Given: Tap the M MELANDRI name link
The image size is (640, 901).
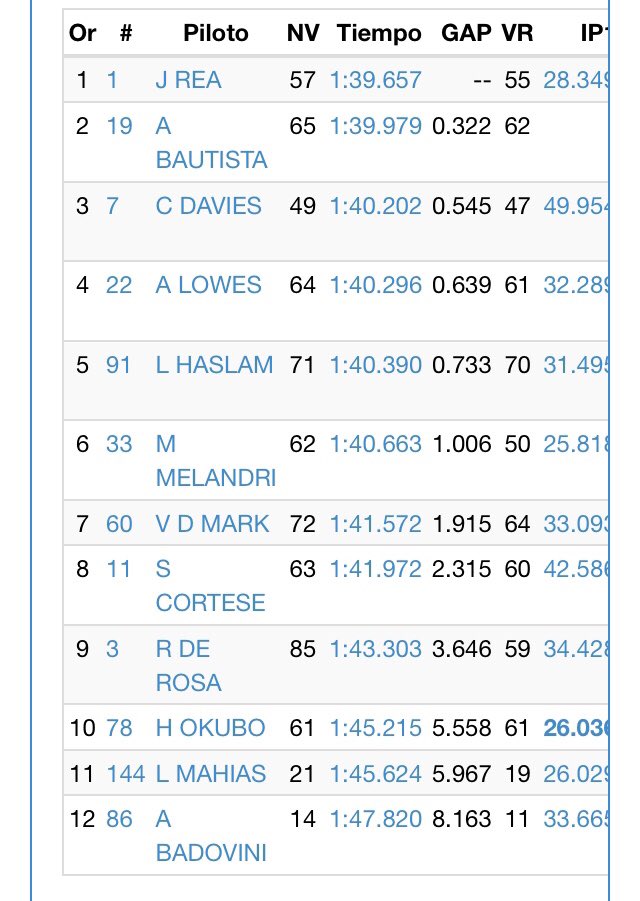Looking at the screenshot, I should [x=216, y=461].
